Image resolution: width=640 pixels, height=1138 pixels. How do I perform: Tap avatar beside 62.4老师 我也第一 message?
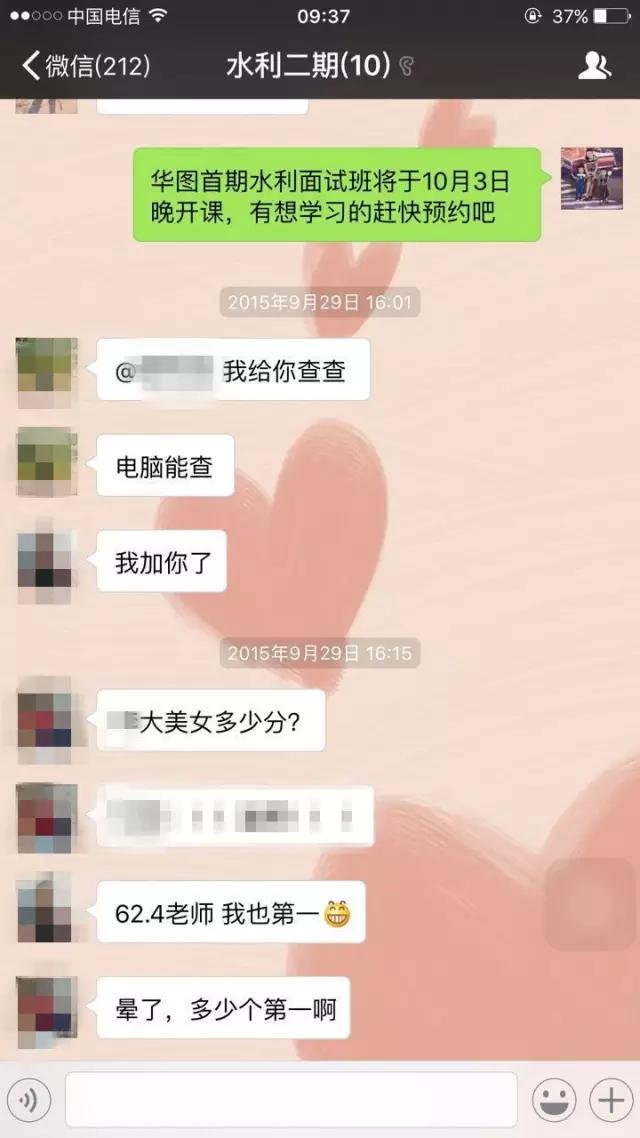click(x=47, y=912)
